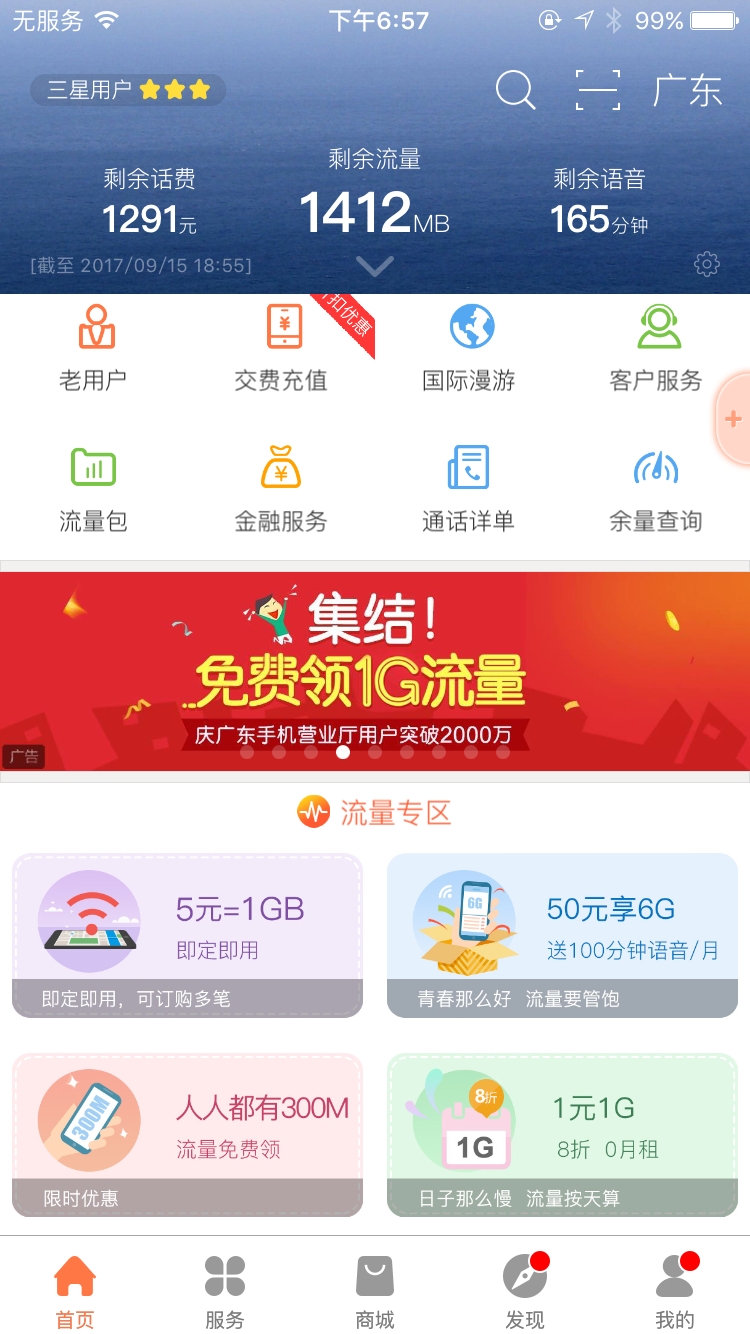Screen dimensions: 750x1334
Task: Open the search magnifier icon
Action: click(x=515, y=91)
